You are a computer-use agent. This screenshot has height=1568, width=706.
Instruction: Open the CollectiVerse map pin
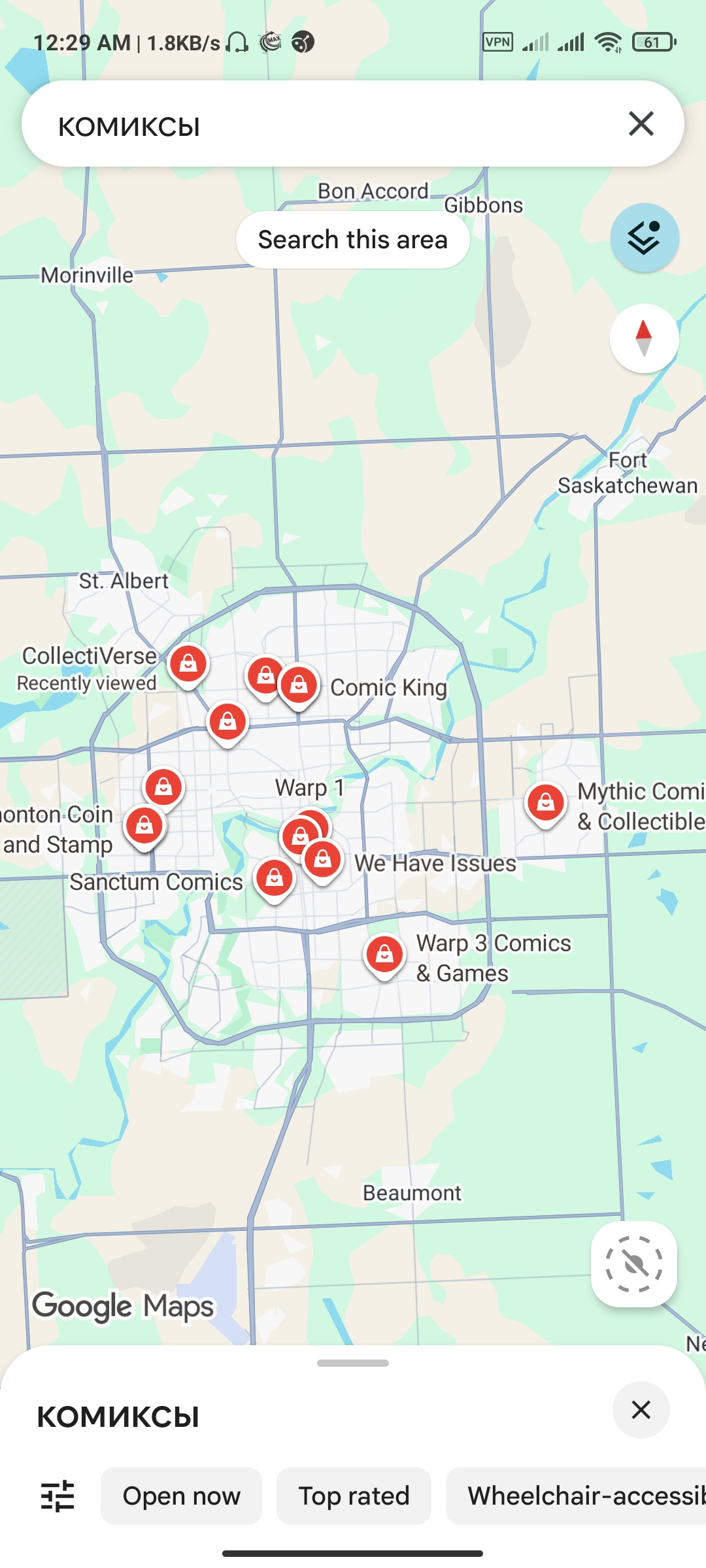pyautogui.click(x=188, y=664)
